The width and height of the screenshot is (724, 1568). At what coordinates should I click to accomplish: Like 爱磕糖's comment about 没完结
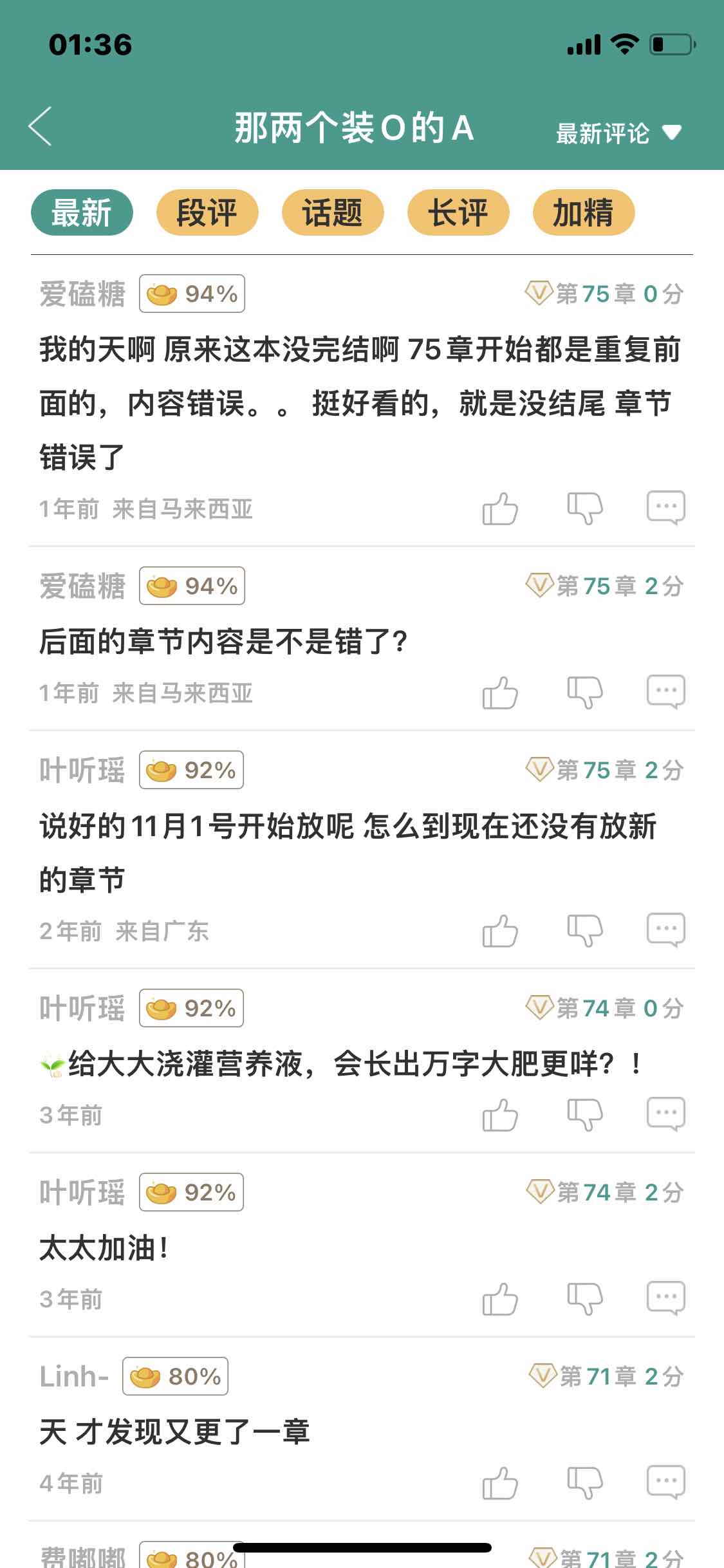[500, 509]
